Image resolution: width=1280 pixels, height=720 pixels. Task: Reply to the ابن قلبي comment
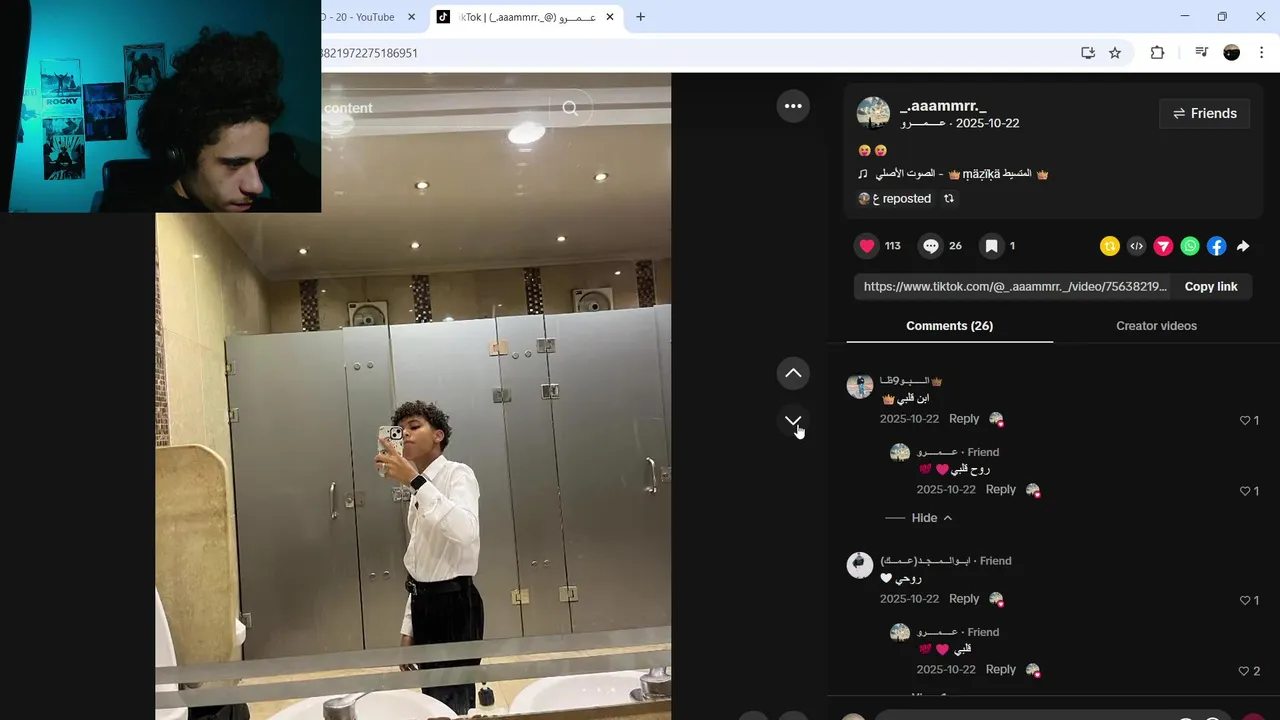click(x=964, y=419)
